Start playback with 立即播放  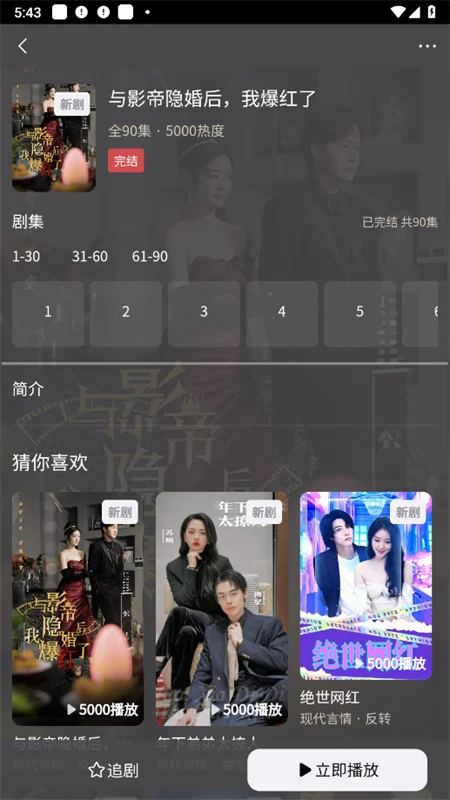[x=337, y=770]
